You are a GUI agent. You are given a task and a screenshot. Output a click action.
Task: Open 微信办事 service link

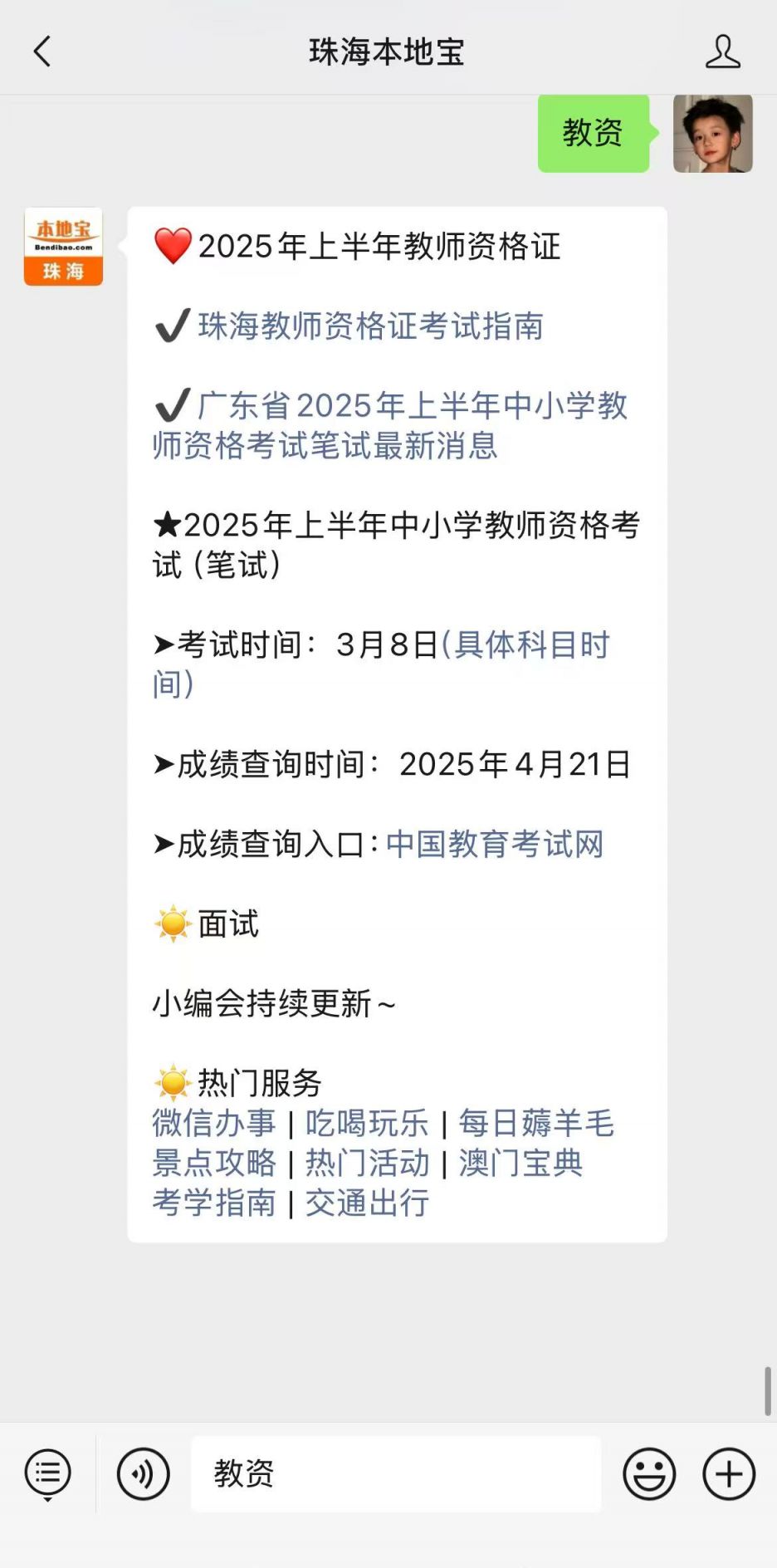coord(214,1124)
